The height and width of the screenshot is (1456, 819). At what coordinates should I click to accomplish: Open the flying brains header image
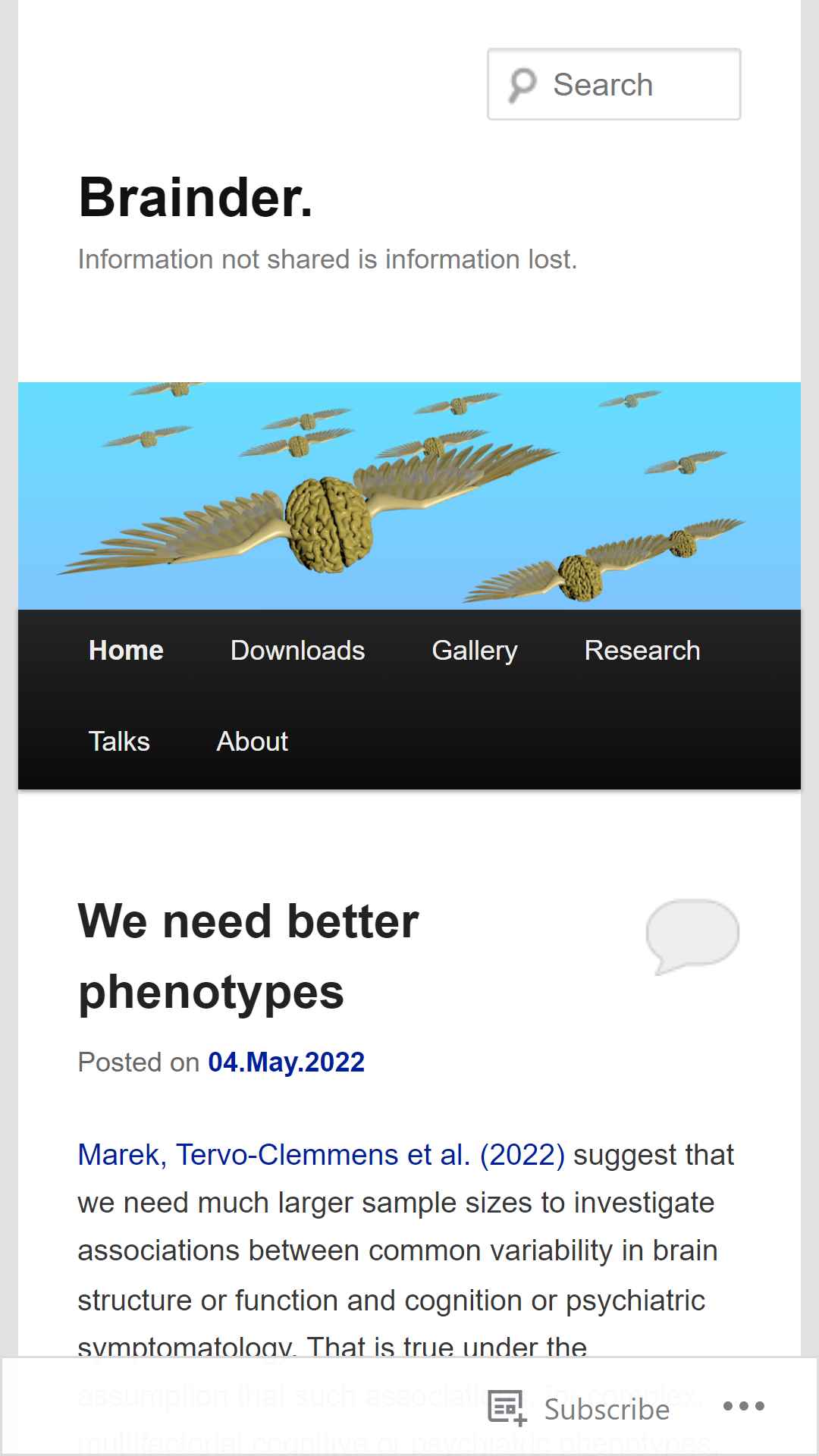409,495
